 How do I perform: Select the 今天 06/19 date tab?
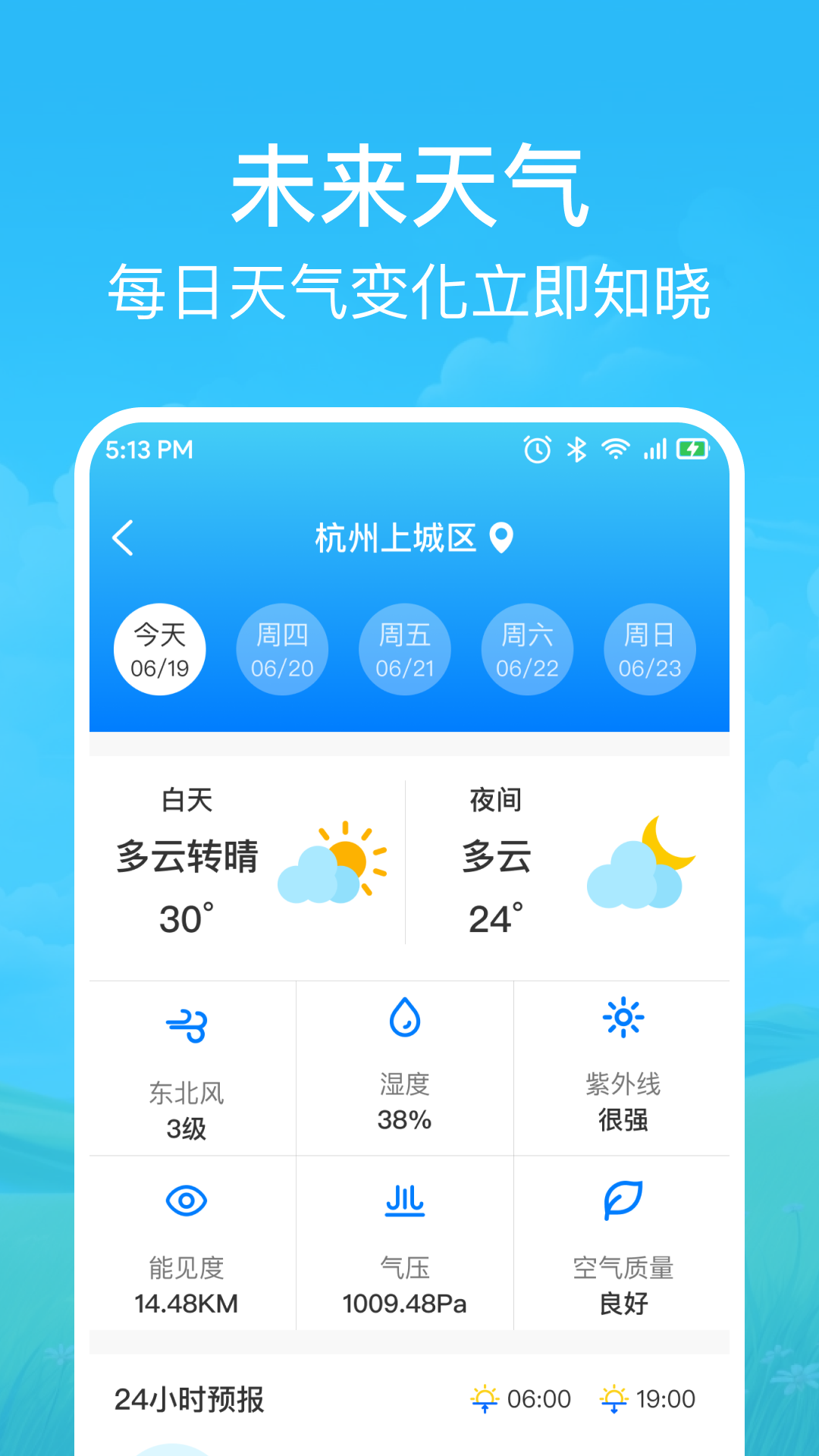coord(158,650)
